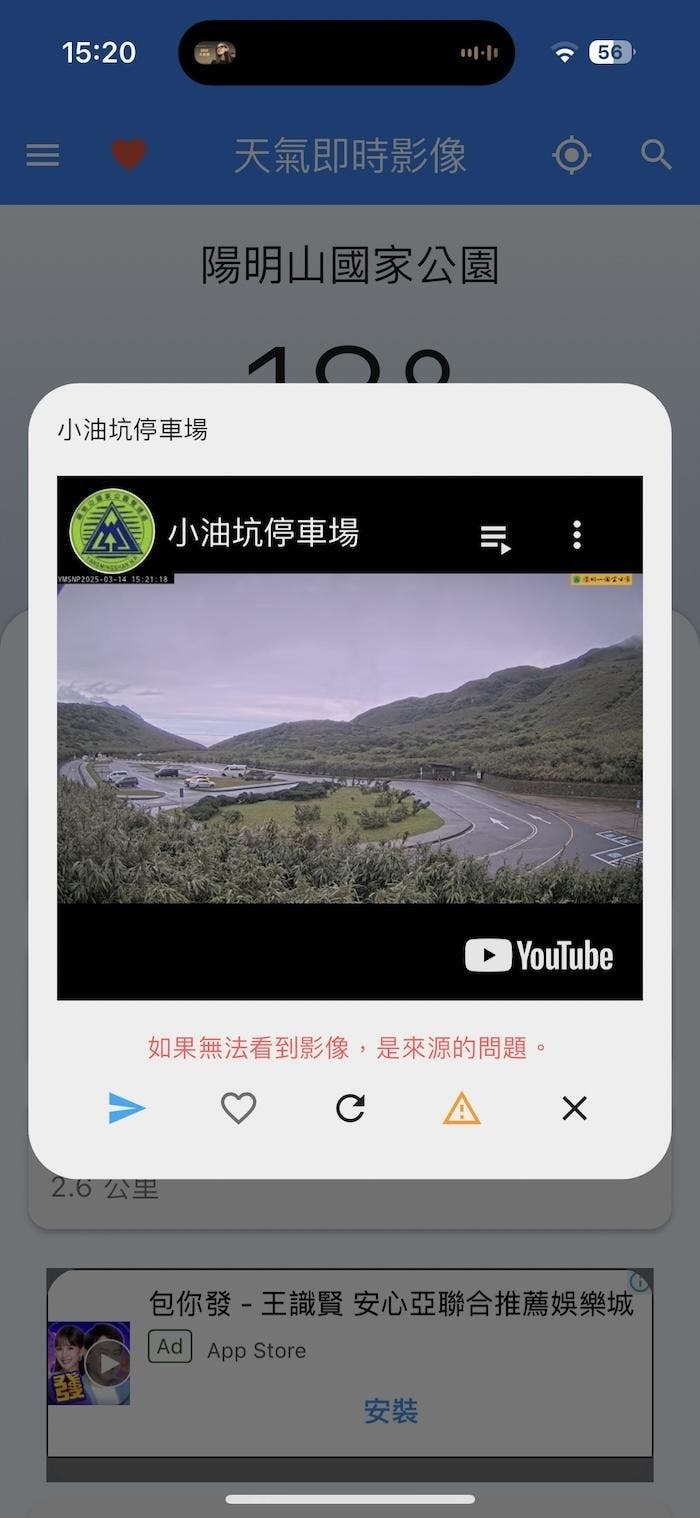Tap 安裝 on the ad banner
This screenshot has width=700, height=1518.
[x=391, y=1411]
